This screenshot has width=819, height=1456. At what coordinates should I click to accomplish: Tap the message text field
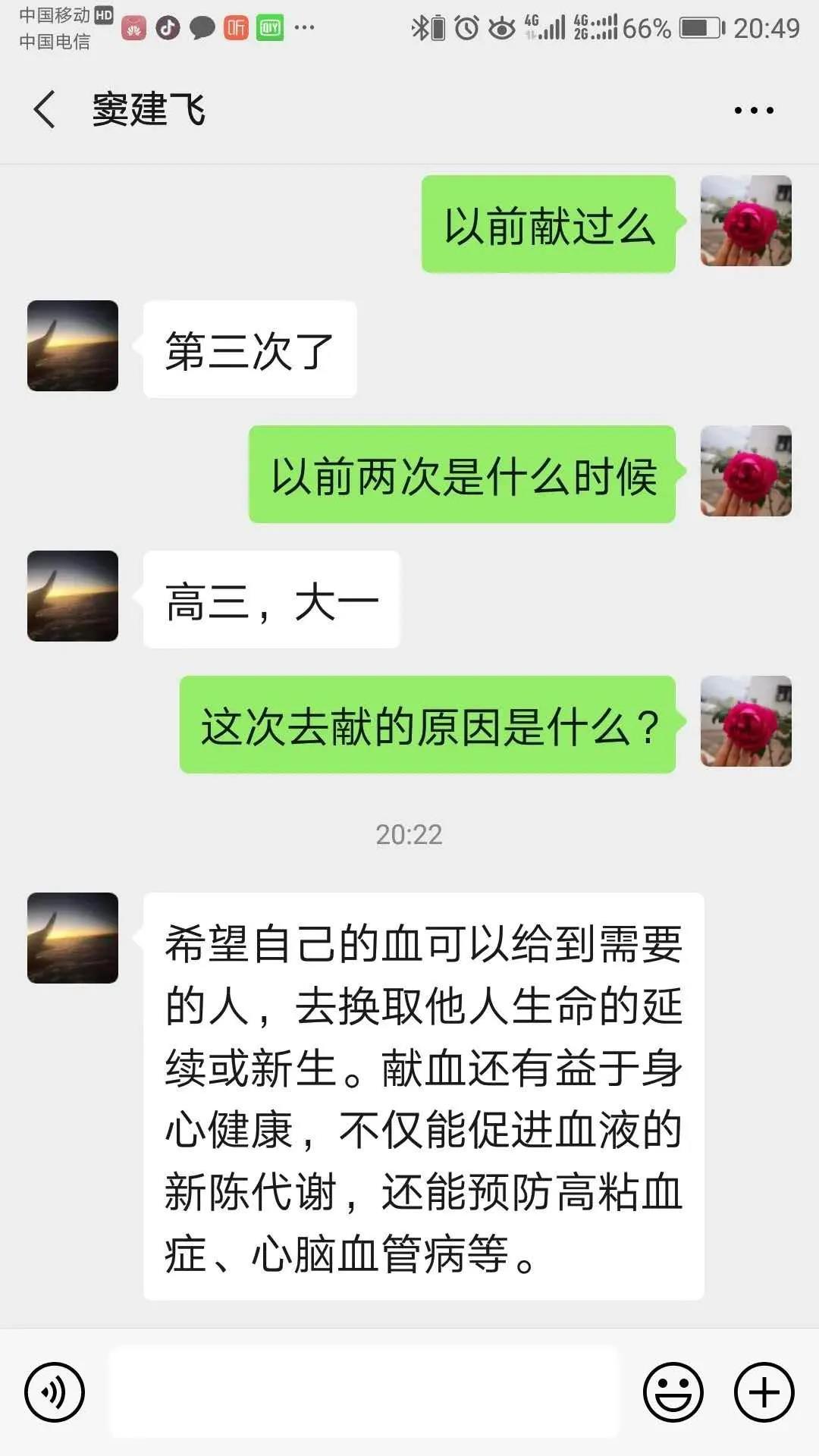364,1392
